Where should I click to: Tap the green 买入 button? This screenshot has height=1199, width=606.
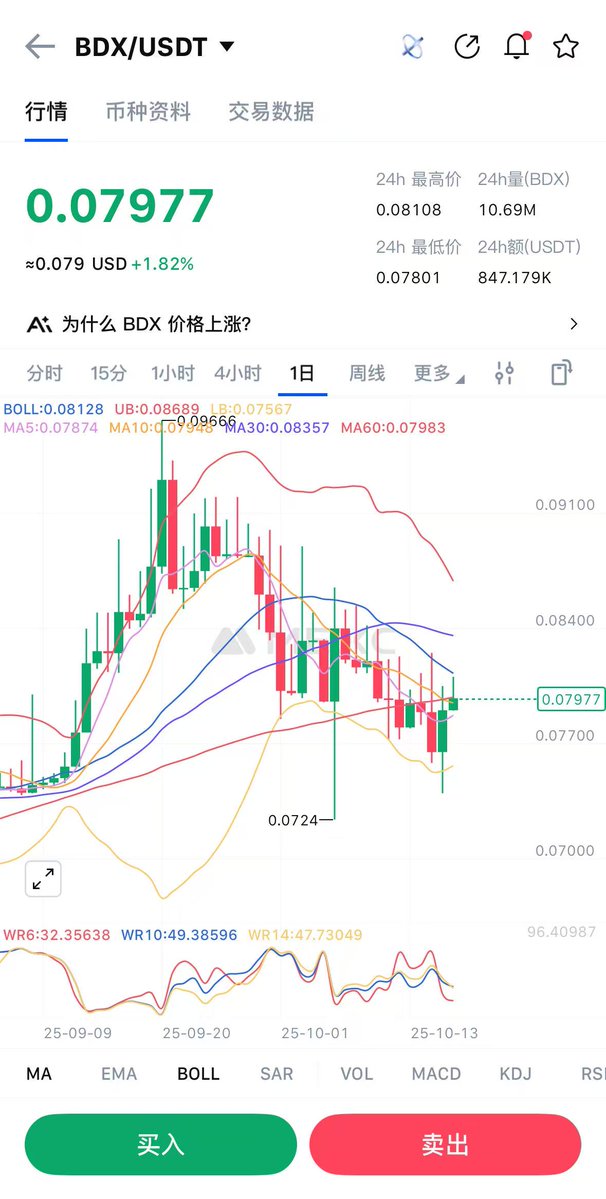(160, 1144)
